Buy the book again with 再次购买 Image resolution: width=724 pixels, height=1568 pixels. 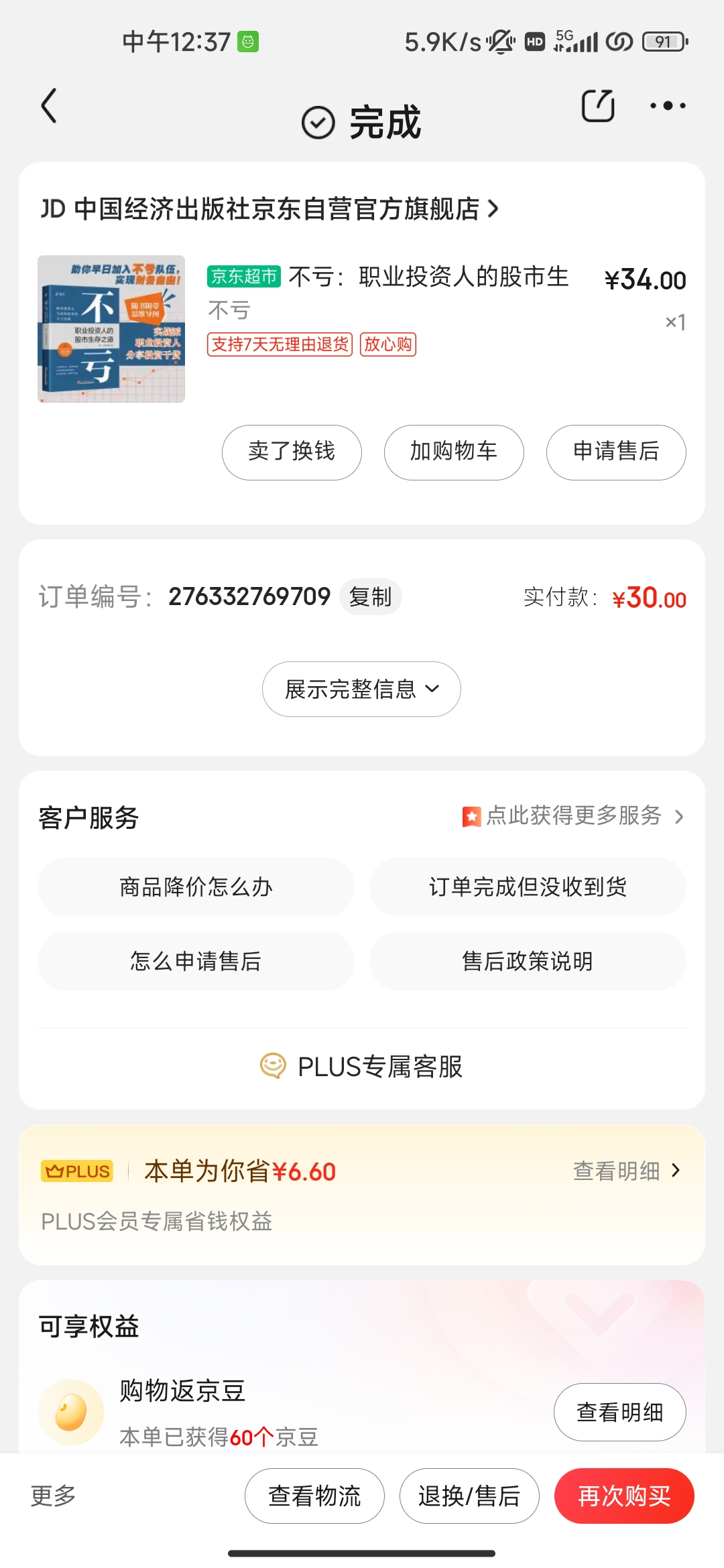click(624, 1496)
